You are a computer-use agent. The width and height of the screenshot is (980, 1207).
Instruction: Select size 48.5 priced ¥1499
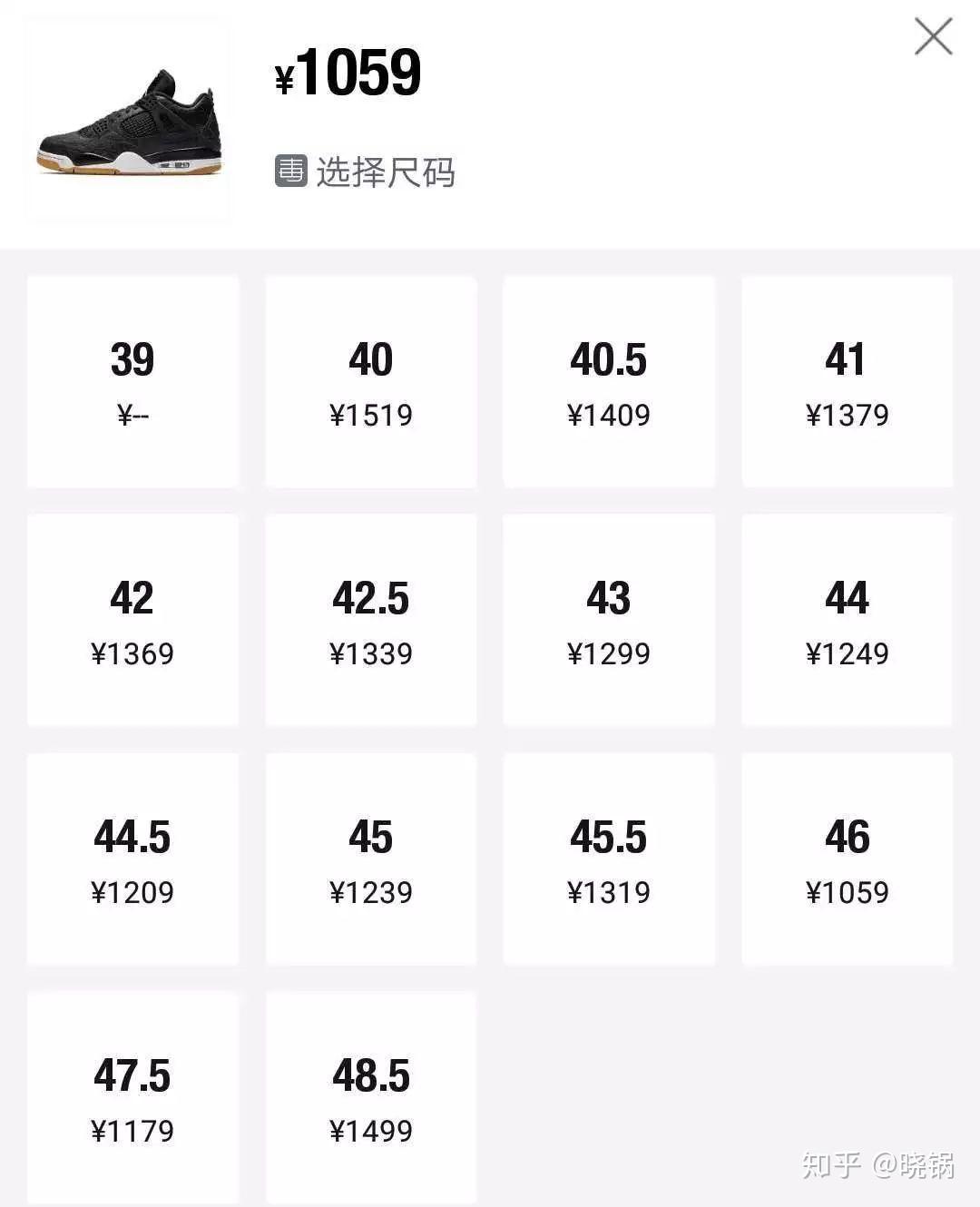(x=370, y=1098)
